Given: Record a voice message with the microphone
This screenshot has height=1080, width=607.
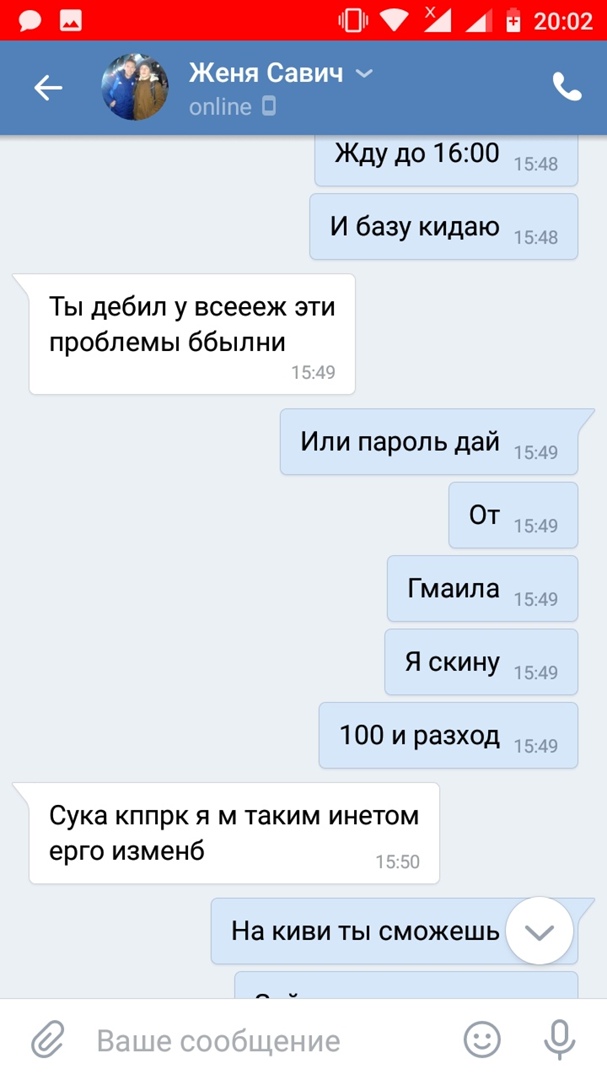Looking at the screenshot, I should pos(559,1040).
